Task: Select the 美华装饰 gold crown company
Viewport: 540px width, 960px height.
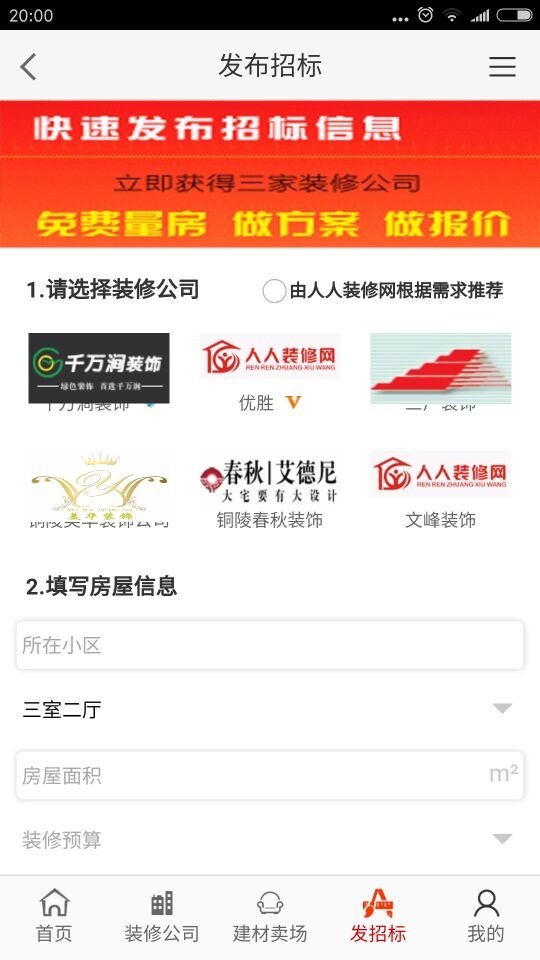Action: tap(99, 486)
